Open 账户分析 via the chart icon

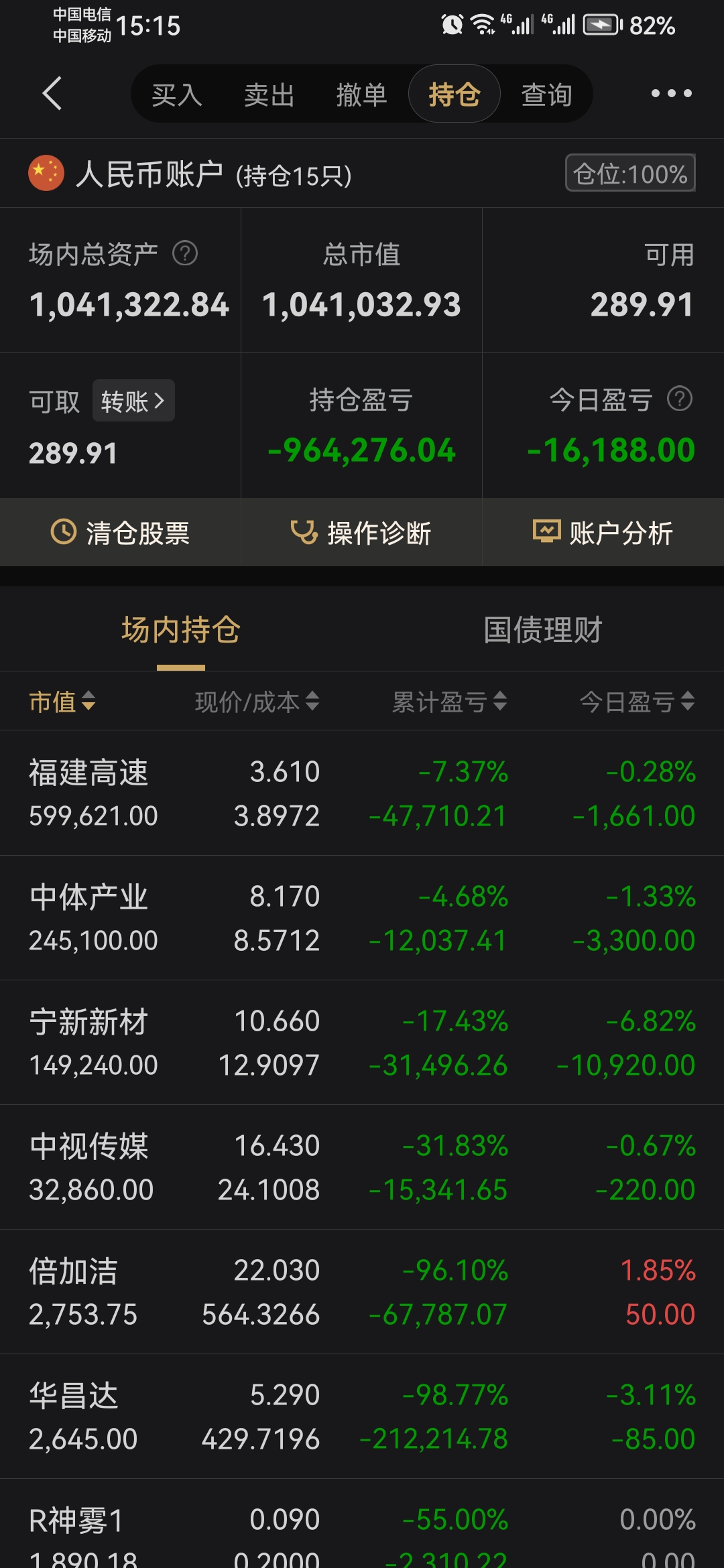(x=546, y=532)
